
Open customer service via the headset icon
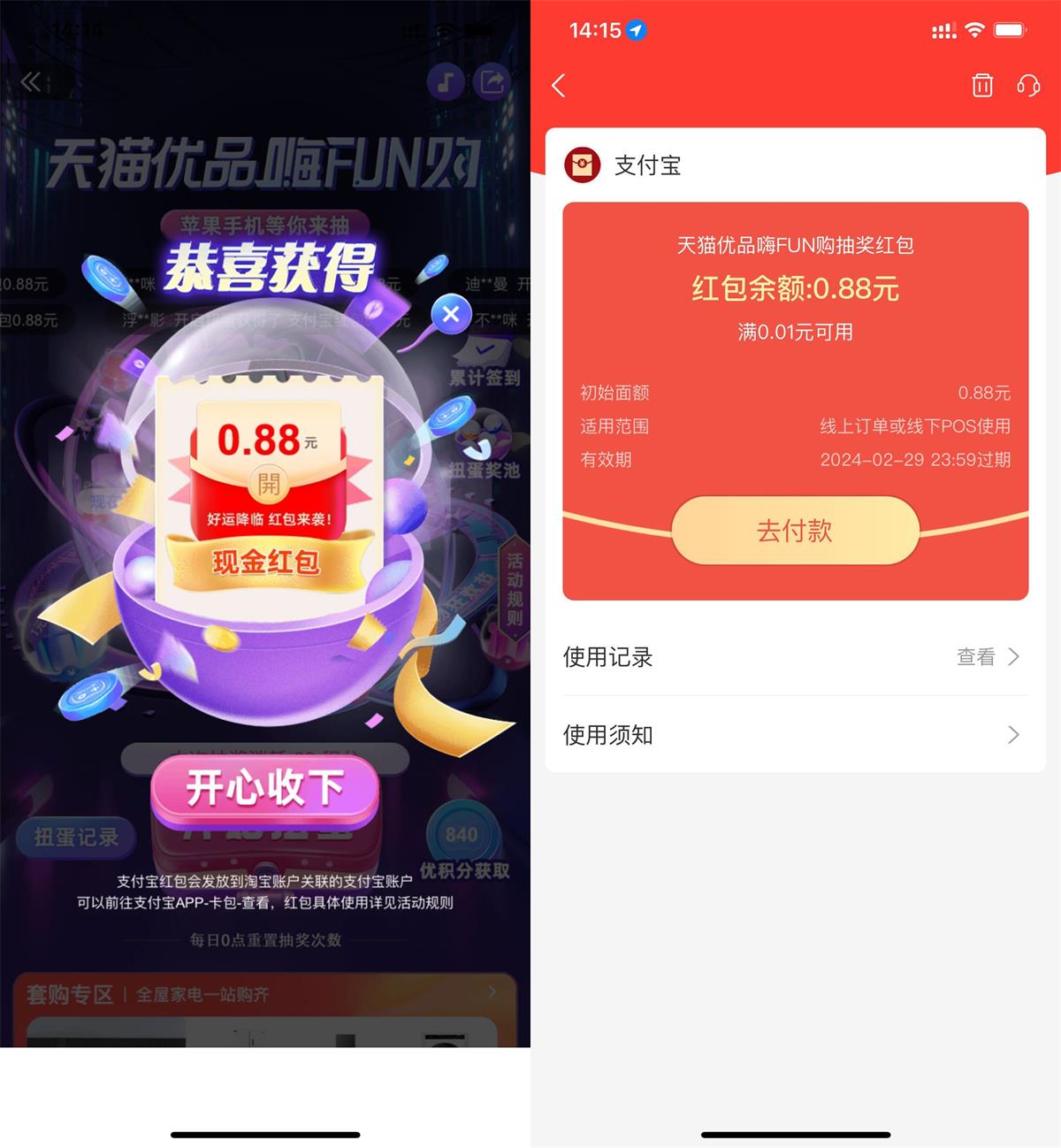[1028, 86]
